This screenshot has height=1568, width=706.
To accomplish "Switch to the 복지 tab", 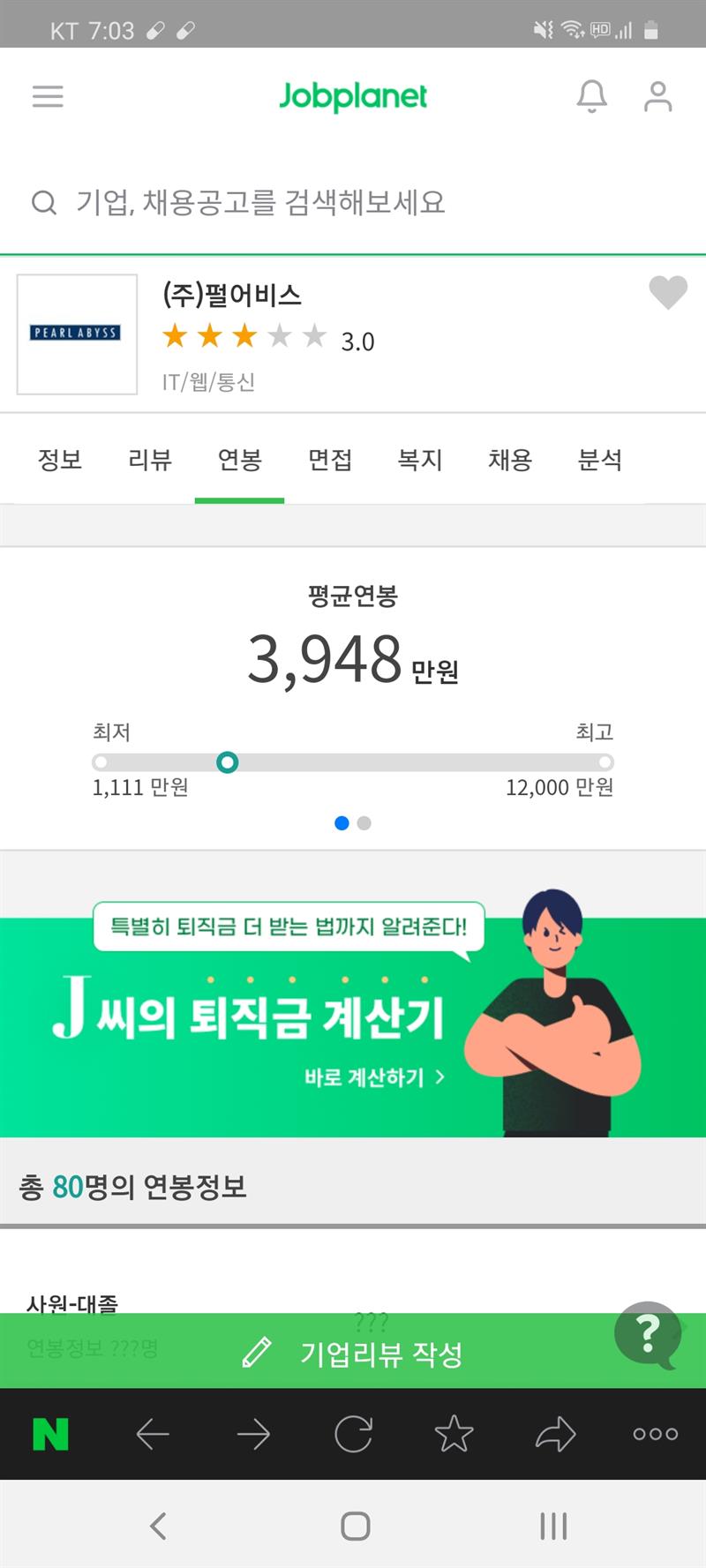I will 420,460.
